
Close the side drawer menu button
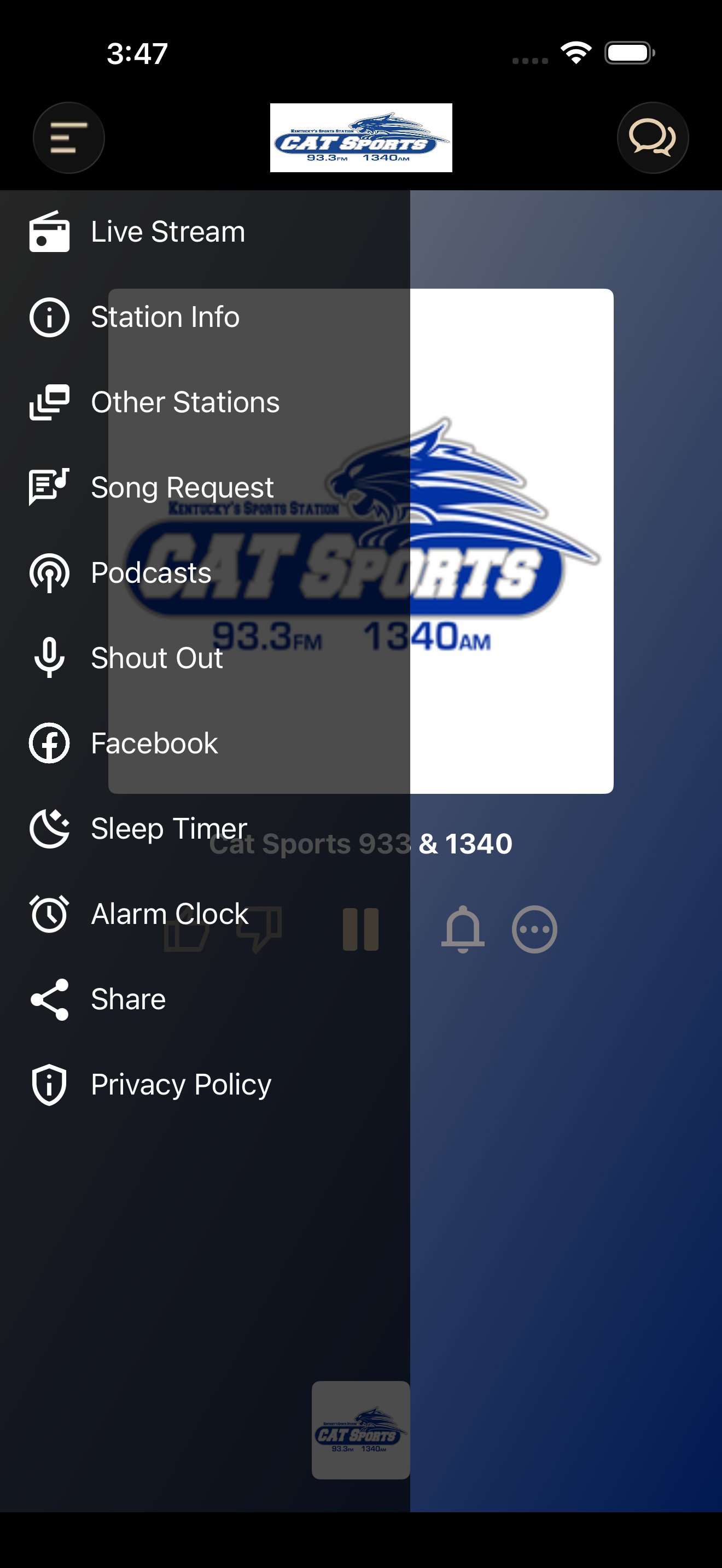tap(69, 138)
